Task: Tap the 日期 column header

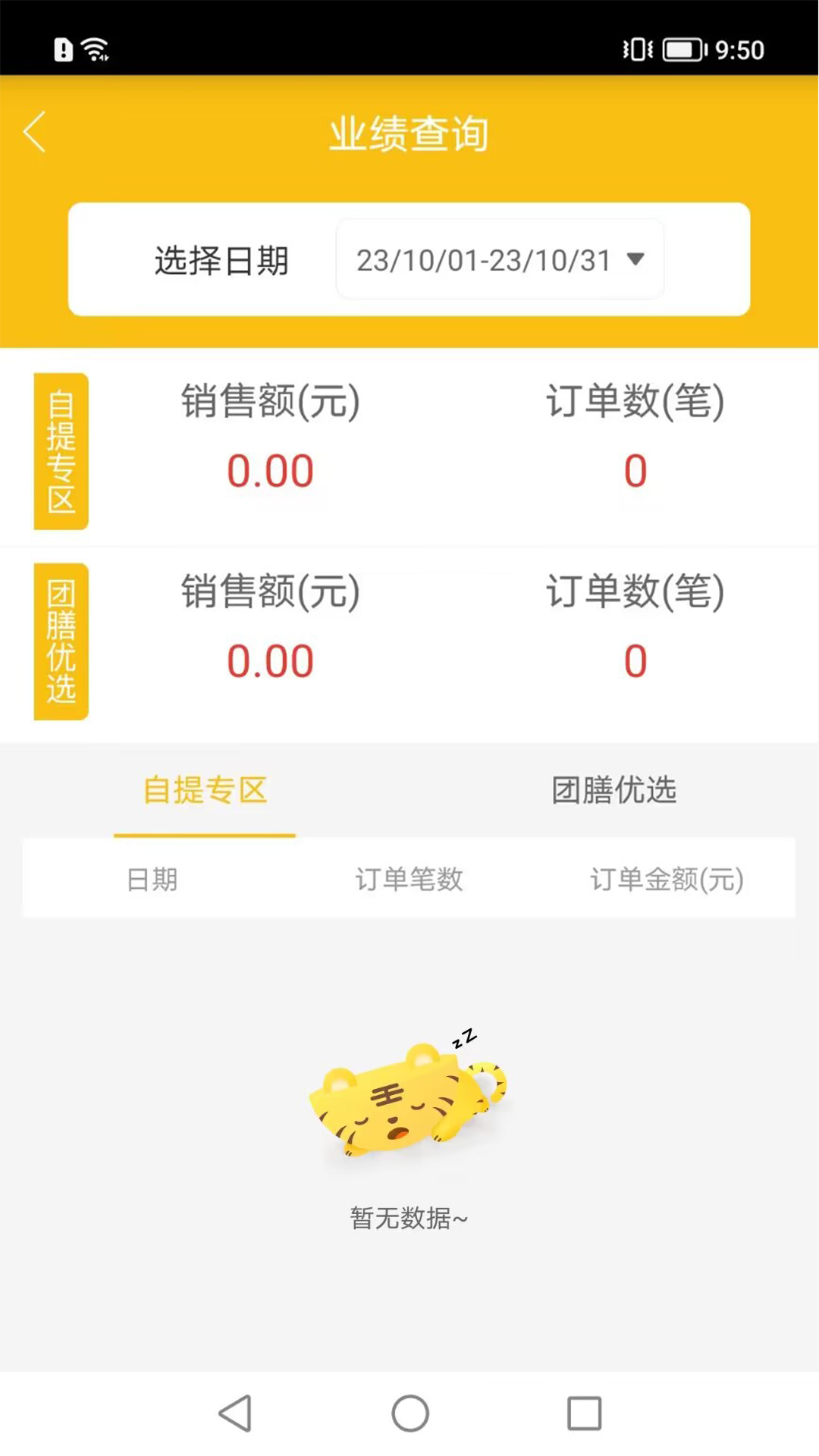Action: [x=152, y=879]
